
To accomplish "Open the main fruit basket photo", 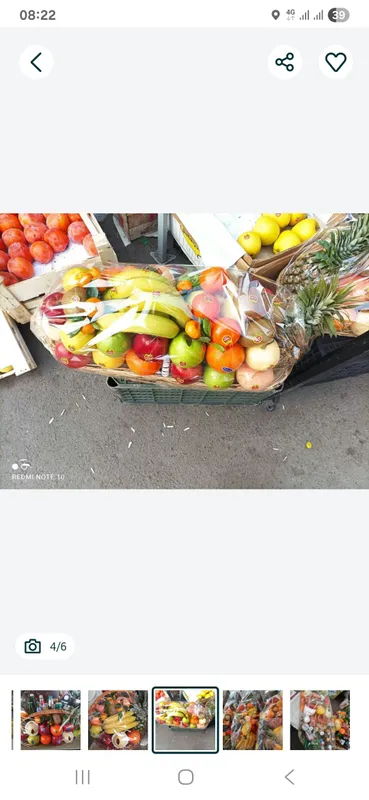I will click(x=184, y=351).
